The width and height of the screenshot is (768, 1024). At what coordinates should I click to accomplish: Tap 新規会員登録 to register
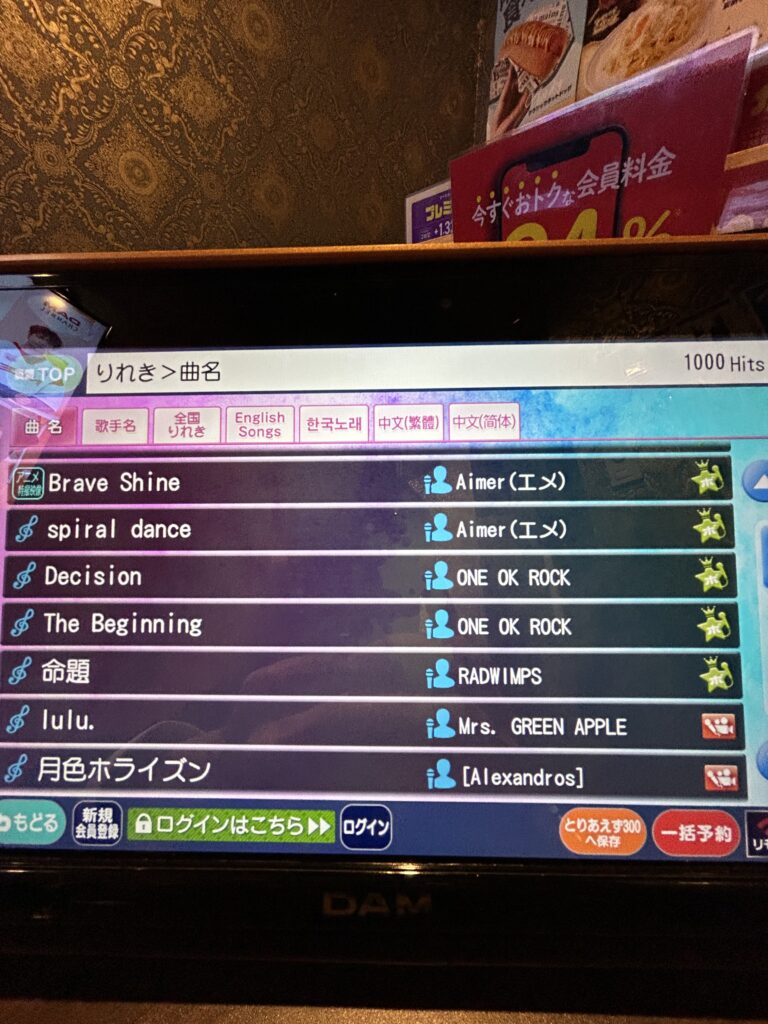pos(97,824)
